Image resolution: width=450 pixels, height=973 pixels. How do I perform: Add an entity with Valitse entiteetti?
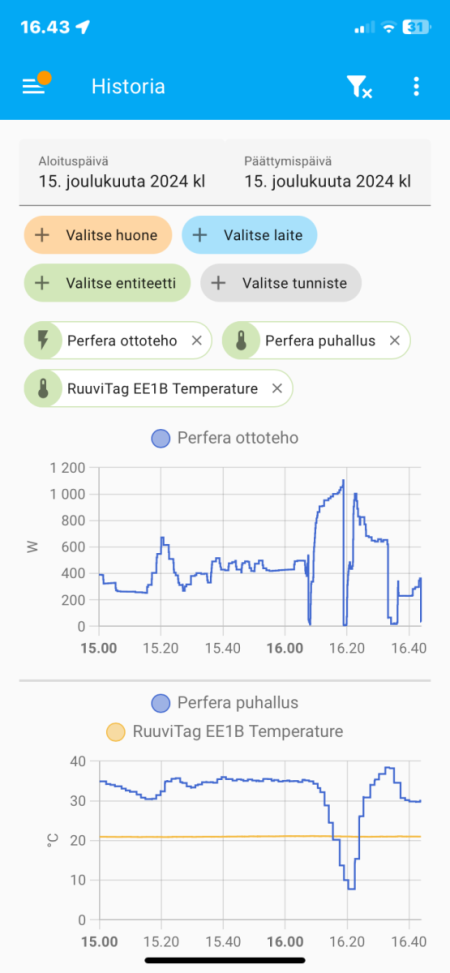click(107, 283)
